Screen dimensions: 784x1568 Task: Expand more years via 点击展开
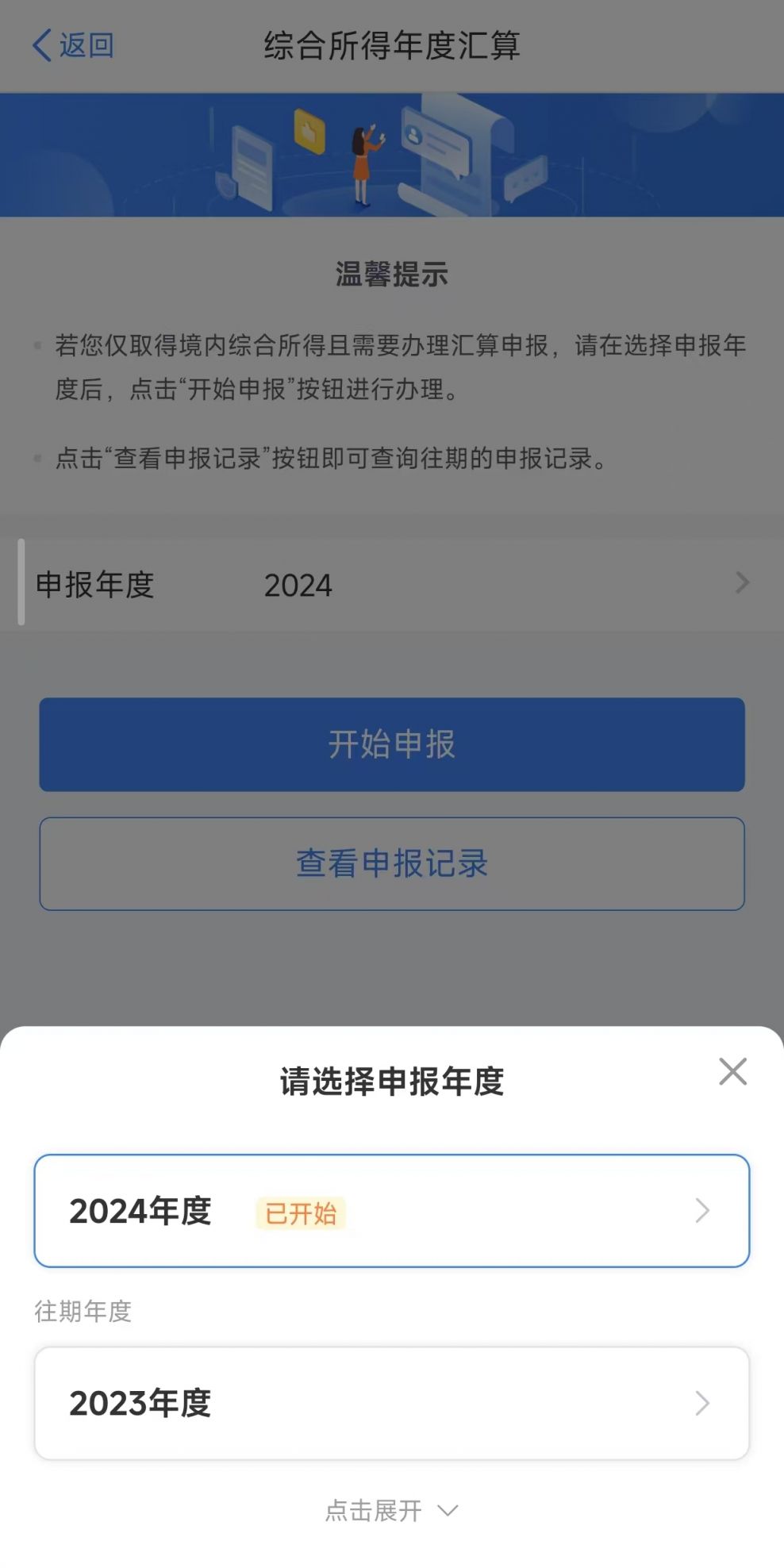coord(391,1510)
